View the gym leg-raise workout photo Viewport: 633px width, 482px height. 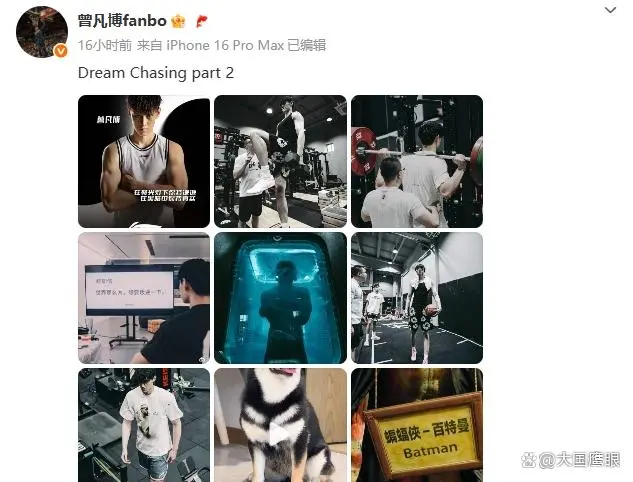(280, 162)
